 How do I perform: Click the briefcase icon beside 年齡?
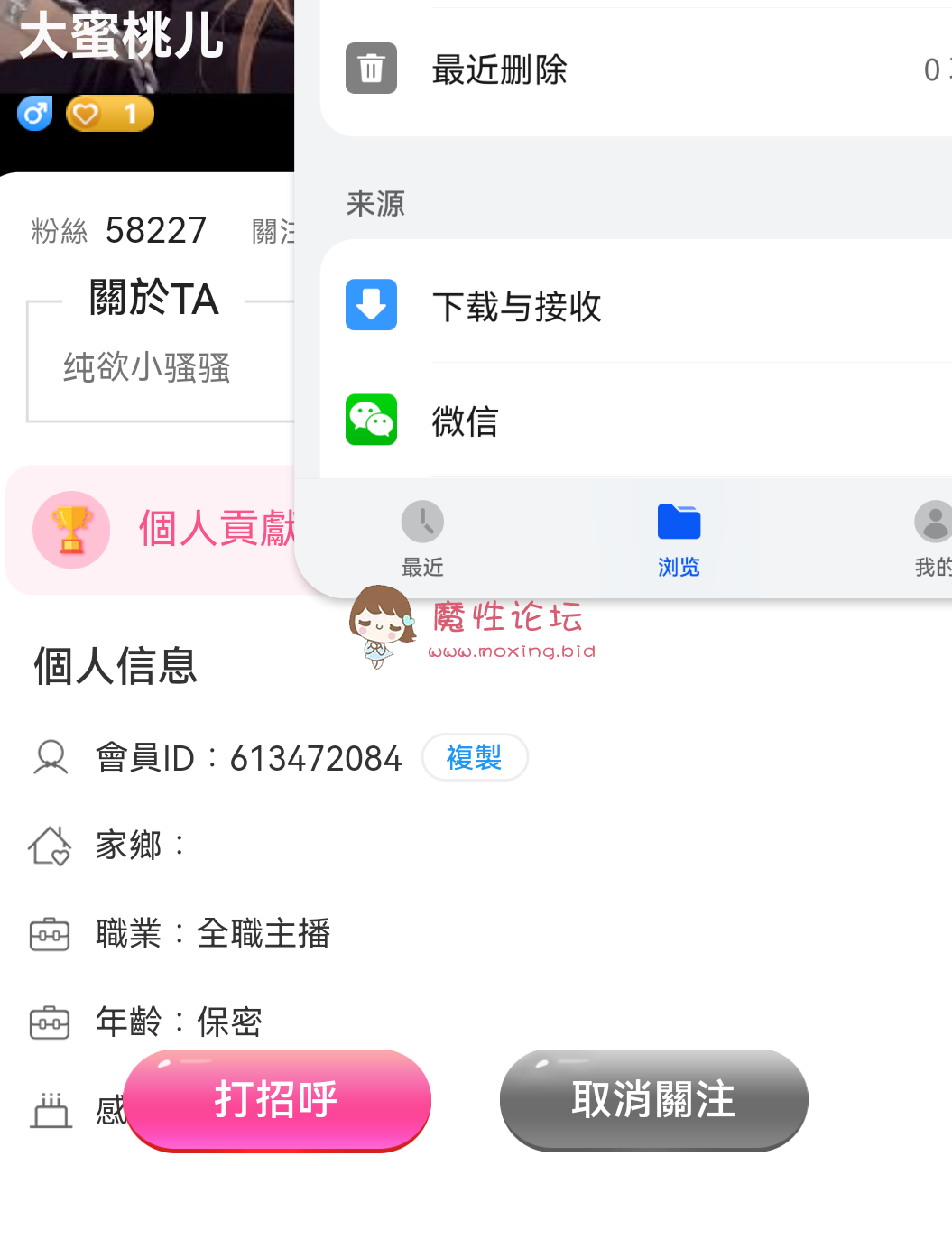[x=50, y=1022]
